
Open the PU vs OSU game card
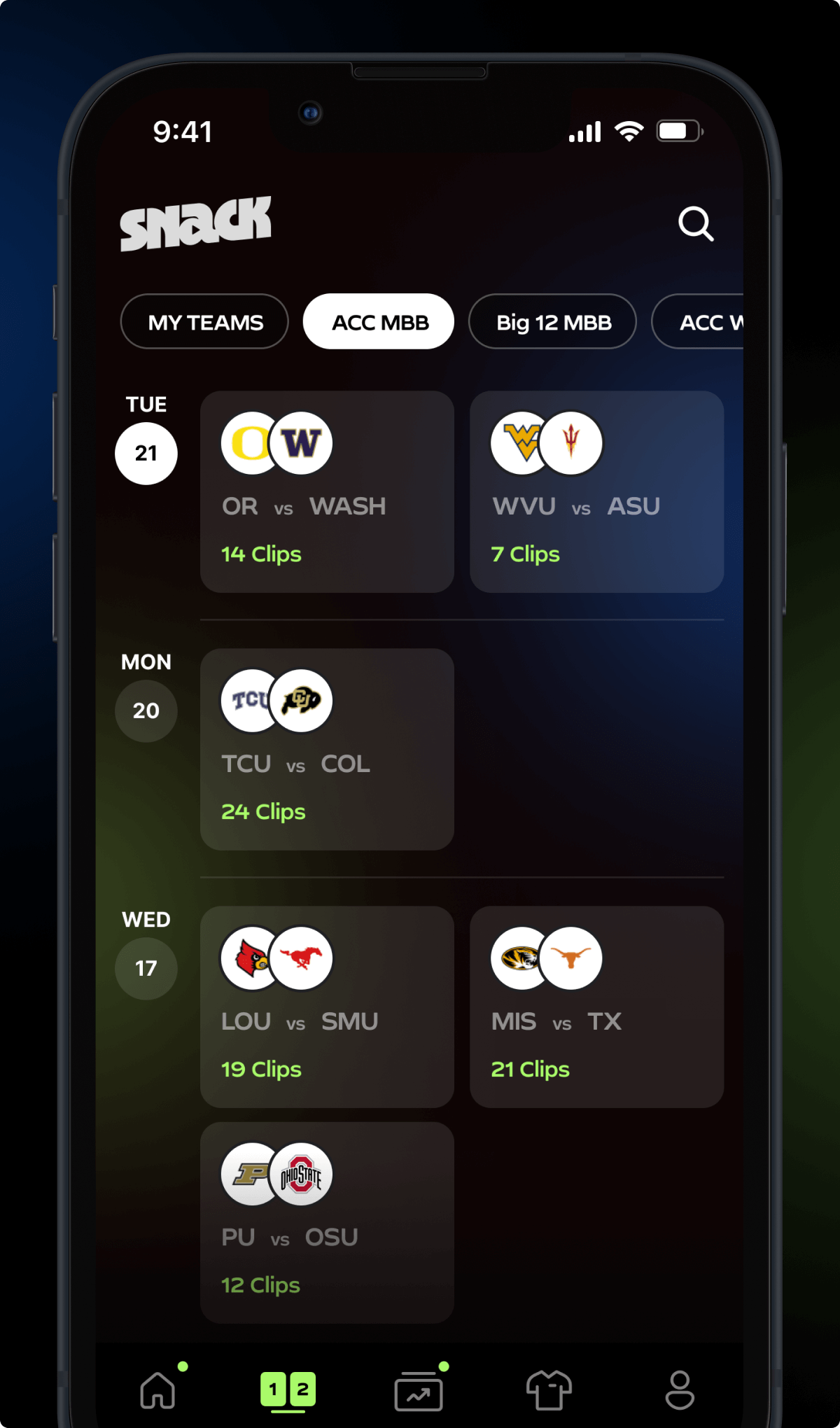(327, 1222)
